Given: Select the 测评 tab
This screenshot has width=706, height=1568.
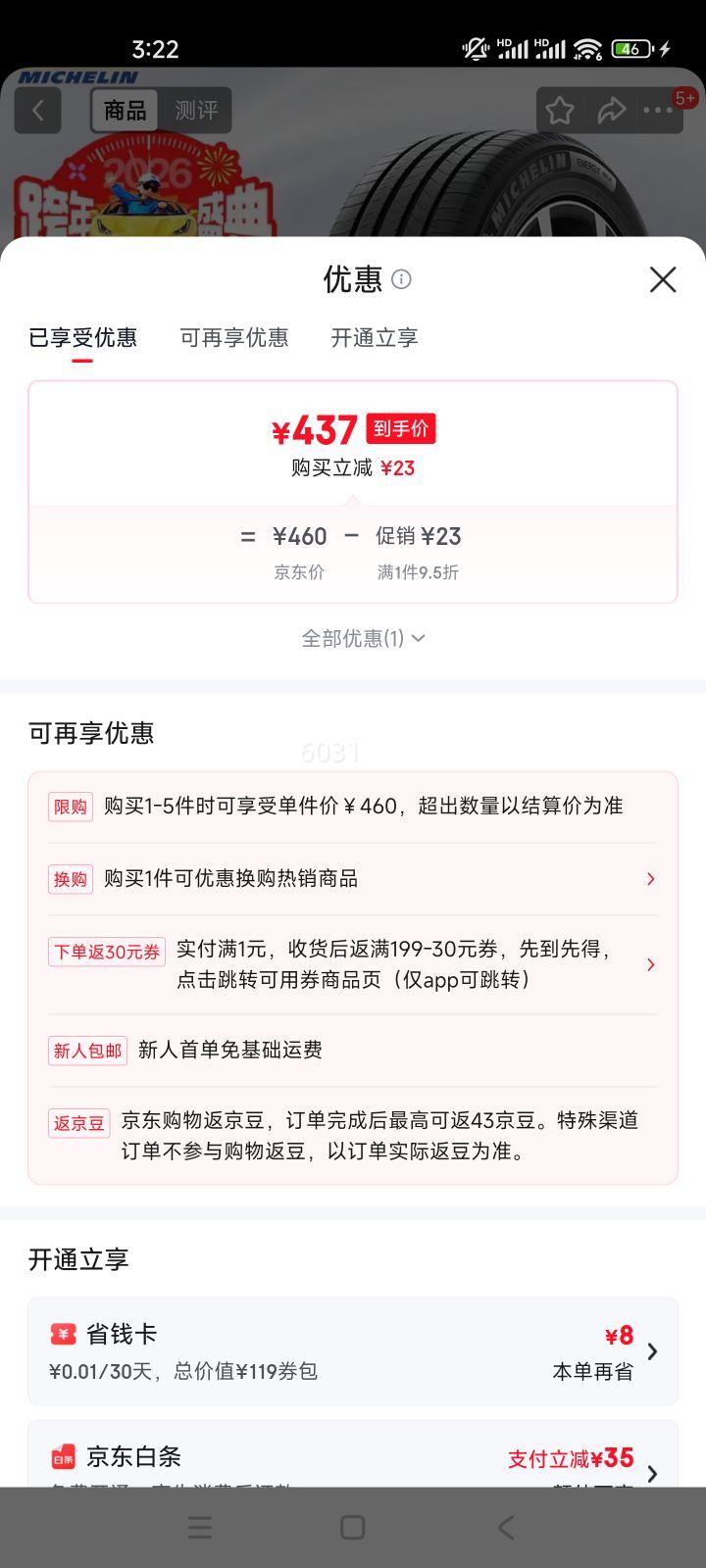Looking at the screenshot, I should [x=198, y=111].
